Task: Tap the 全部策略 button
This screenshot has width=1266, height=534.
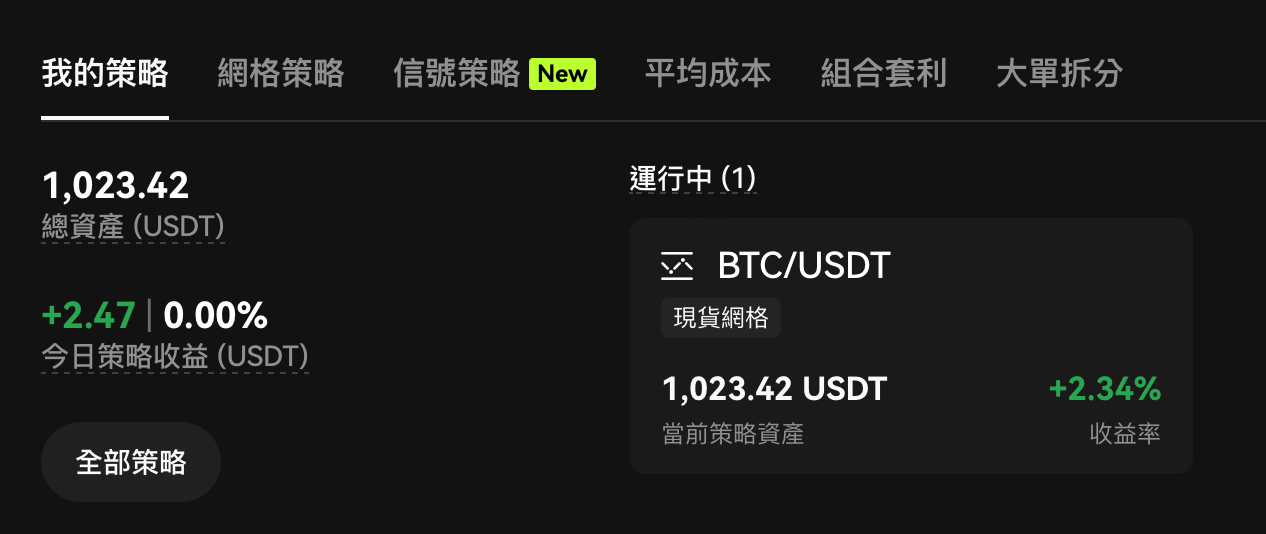Action: point(131,462)
